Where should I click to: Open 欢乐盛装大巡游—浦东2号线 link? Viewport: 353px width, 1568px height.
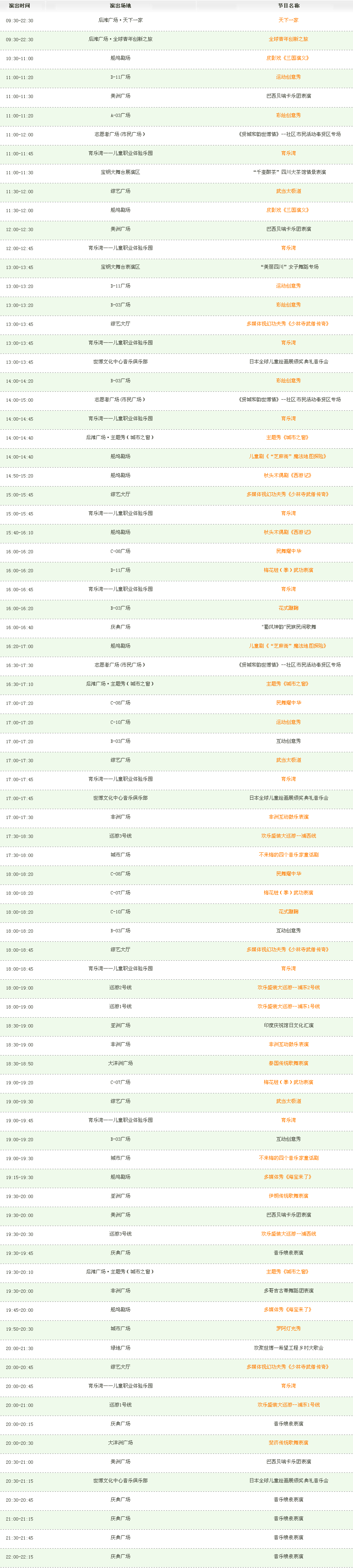(x=288, y=987)
